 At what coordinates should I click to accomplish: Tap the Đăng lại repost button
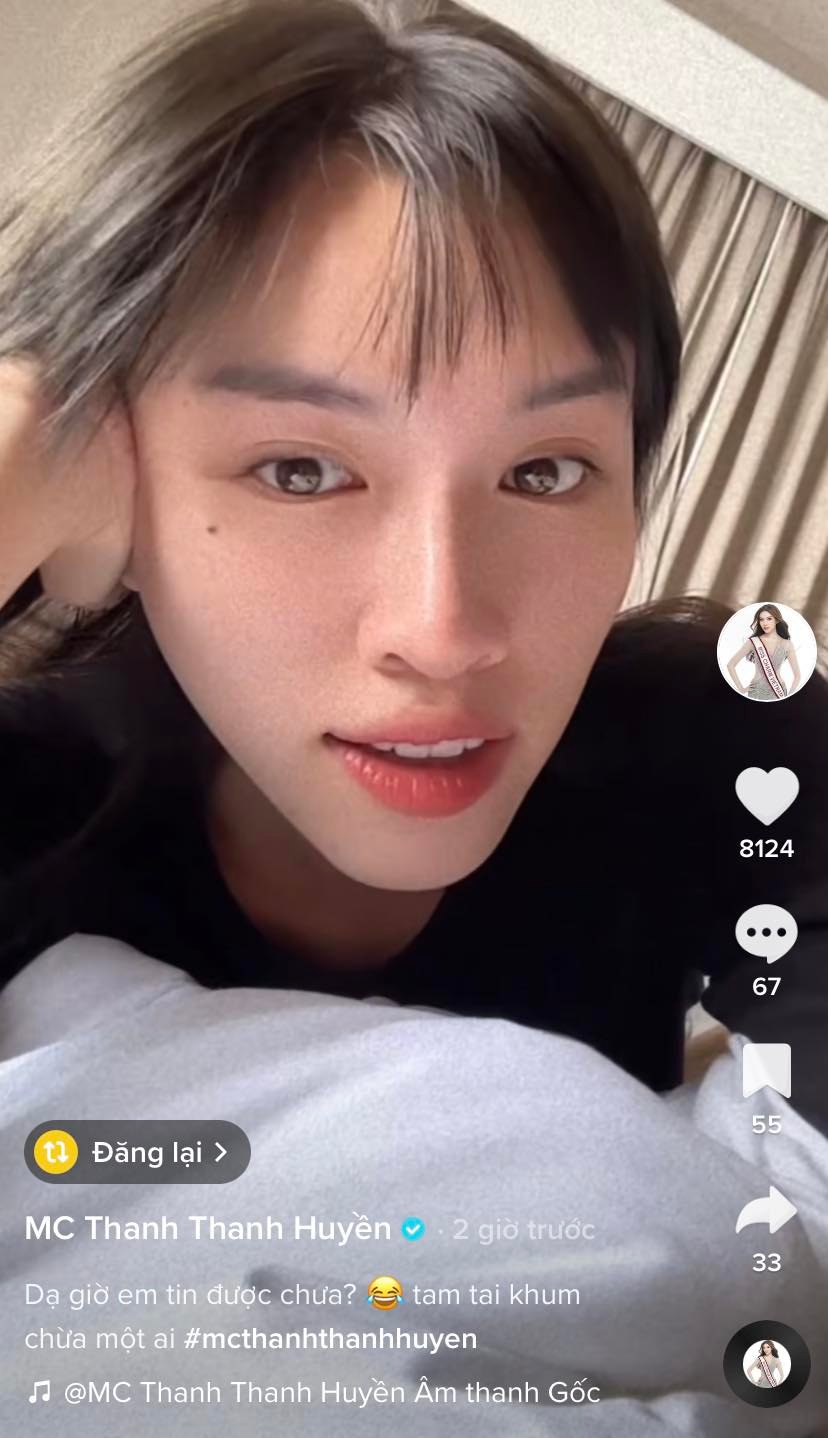[137, 1152]
